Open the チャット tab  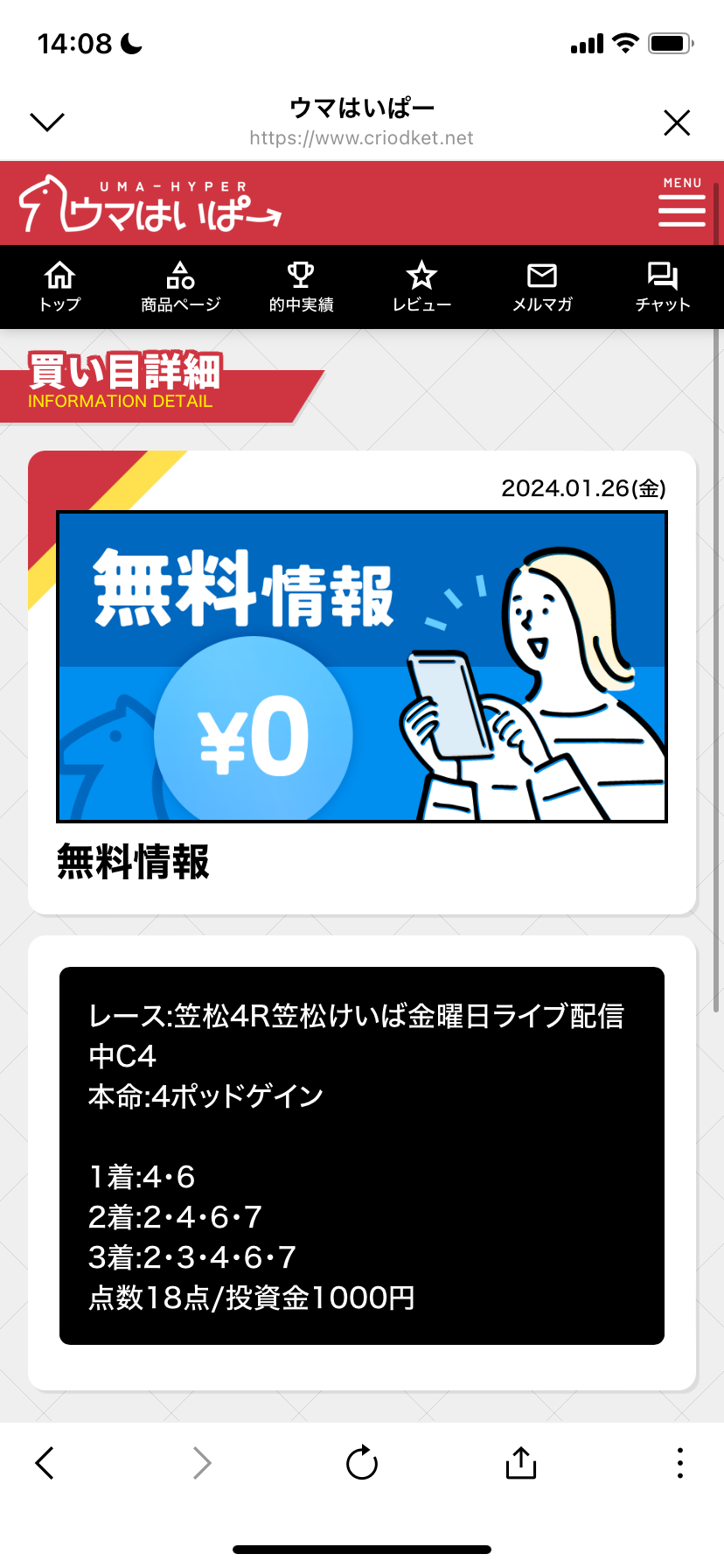point(663,287)
